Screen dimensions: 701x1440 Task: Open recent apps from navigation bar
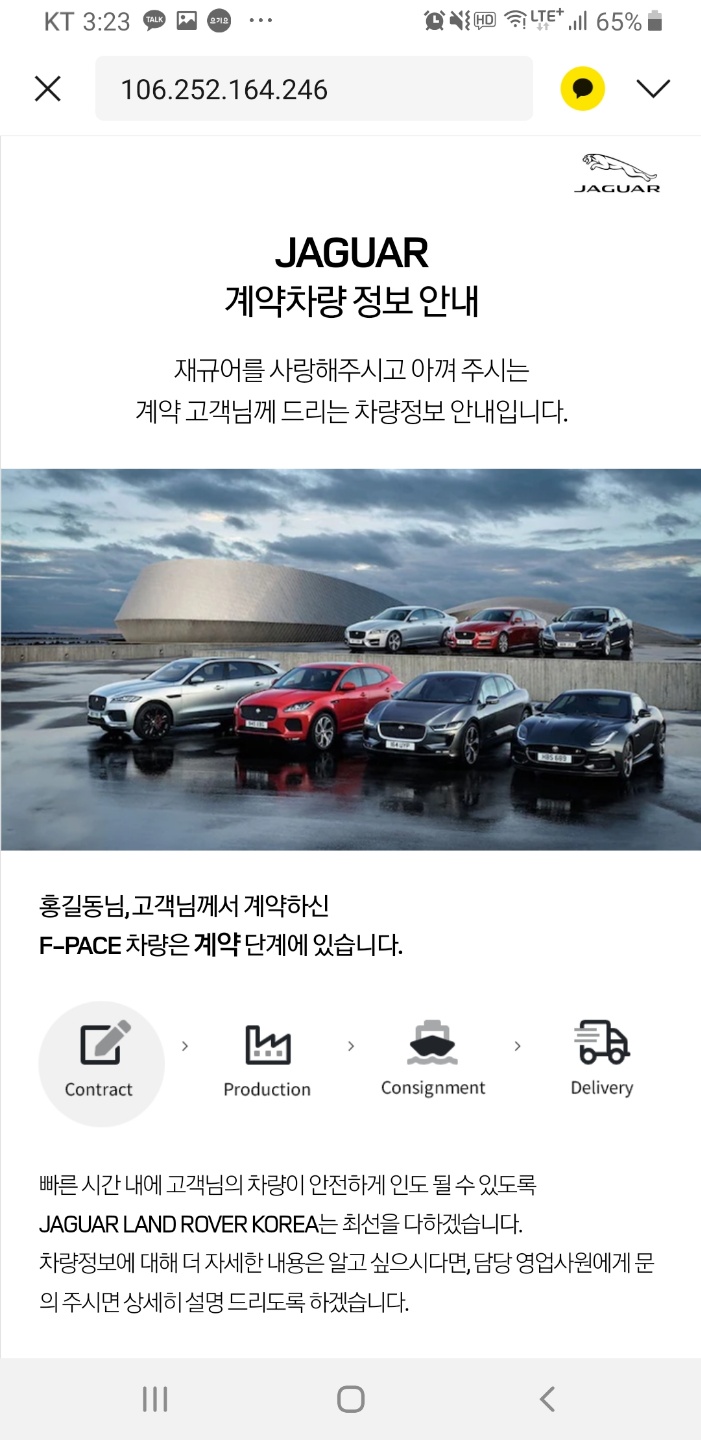pos(155,1399)
